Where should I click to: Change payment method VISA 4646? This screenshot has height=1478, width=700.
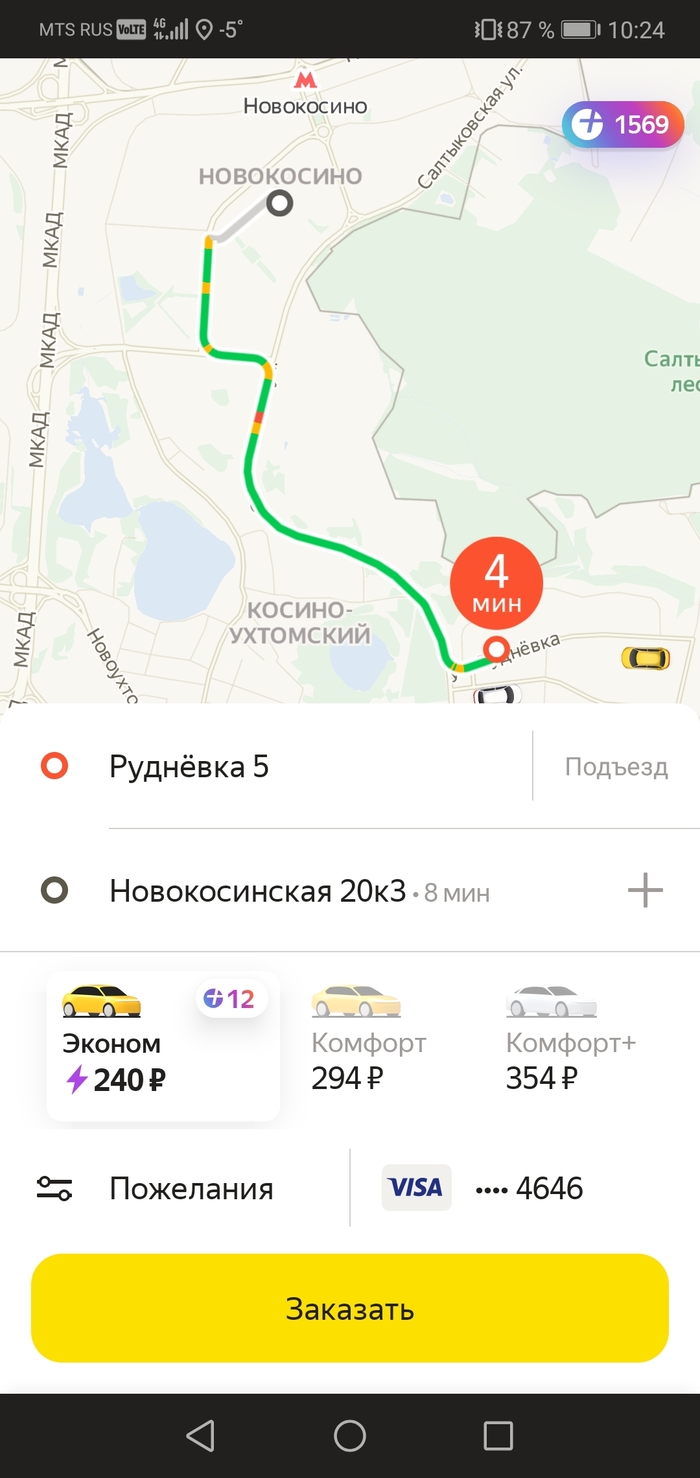(x=500, y=1188)
